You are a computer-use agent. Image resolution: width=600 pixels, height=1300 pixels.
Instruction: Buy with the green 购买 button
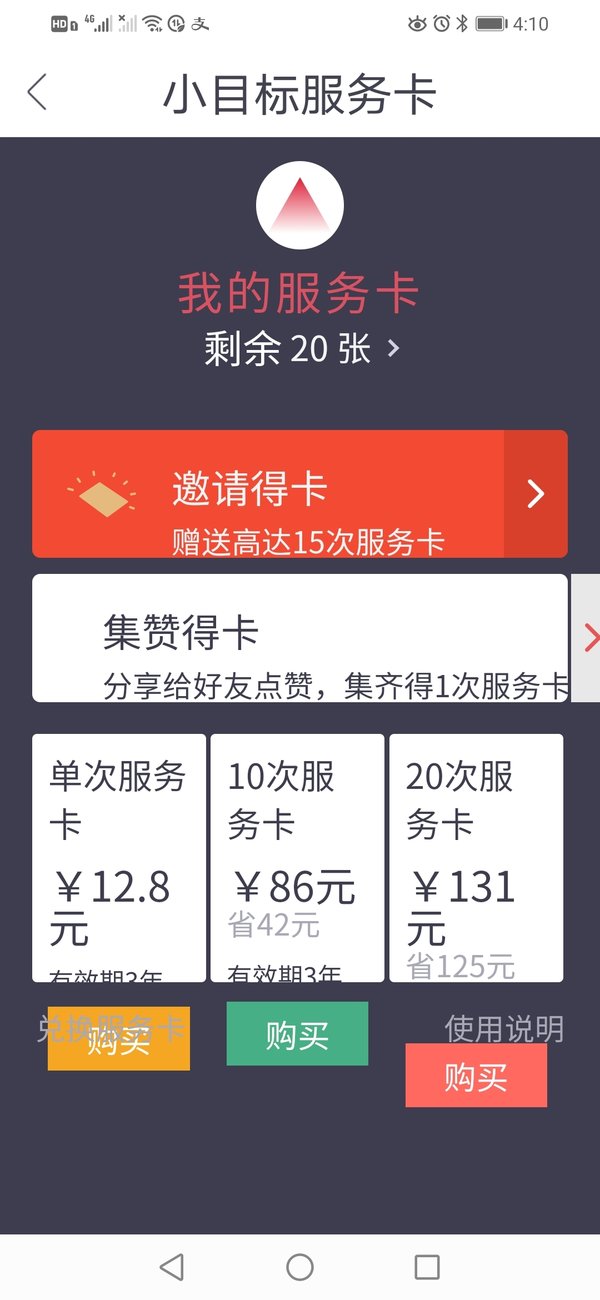click(x=297, y=1034)
